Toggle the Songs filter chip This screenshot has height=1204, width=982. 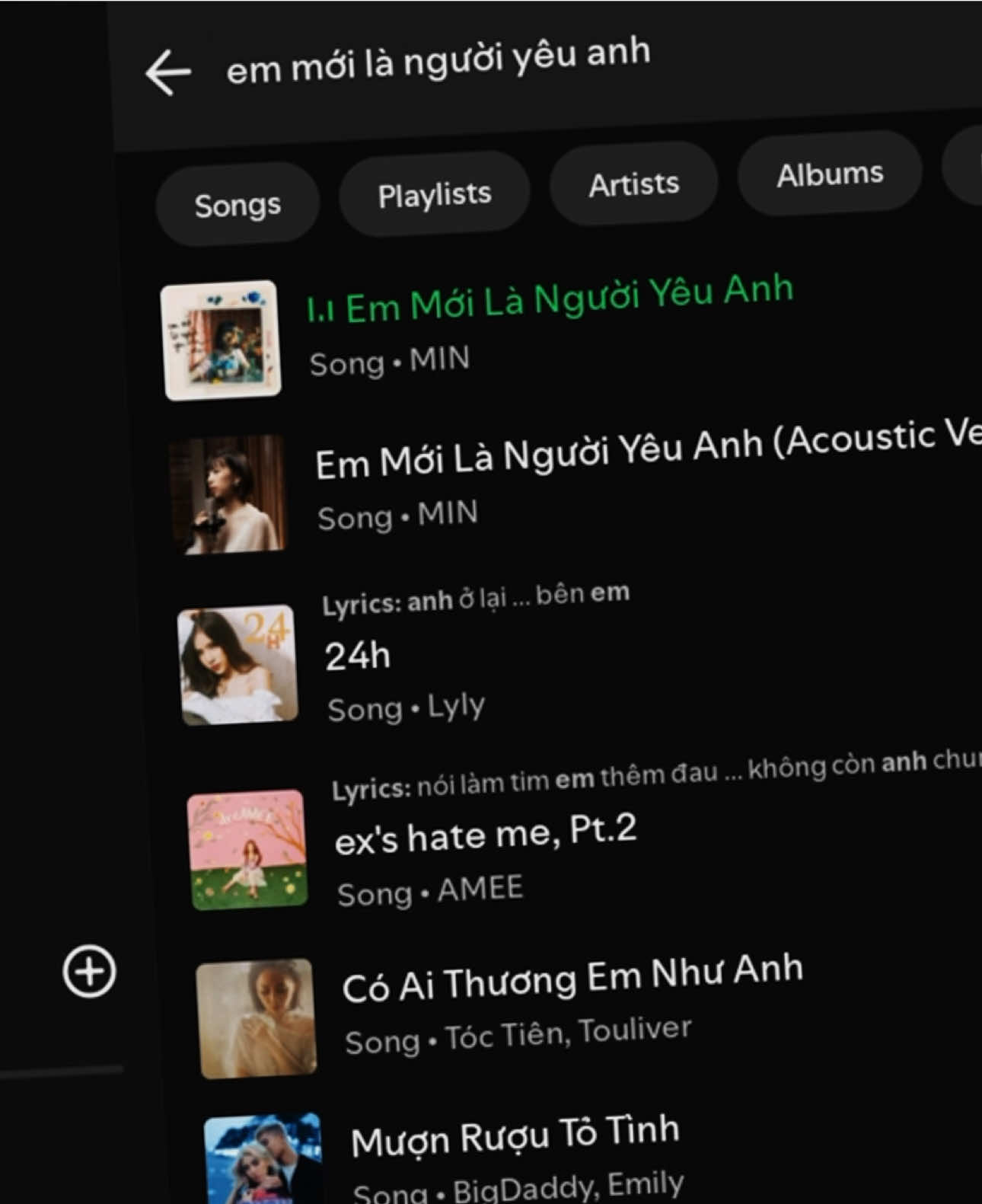coord(238,203)
